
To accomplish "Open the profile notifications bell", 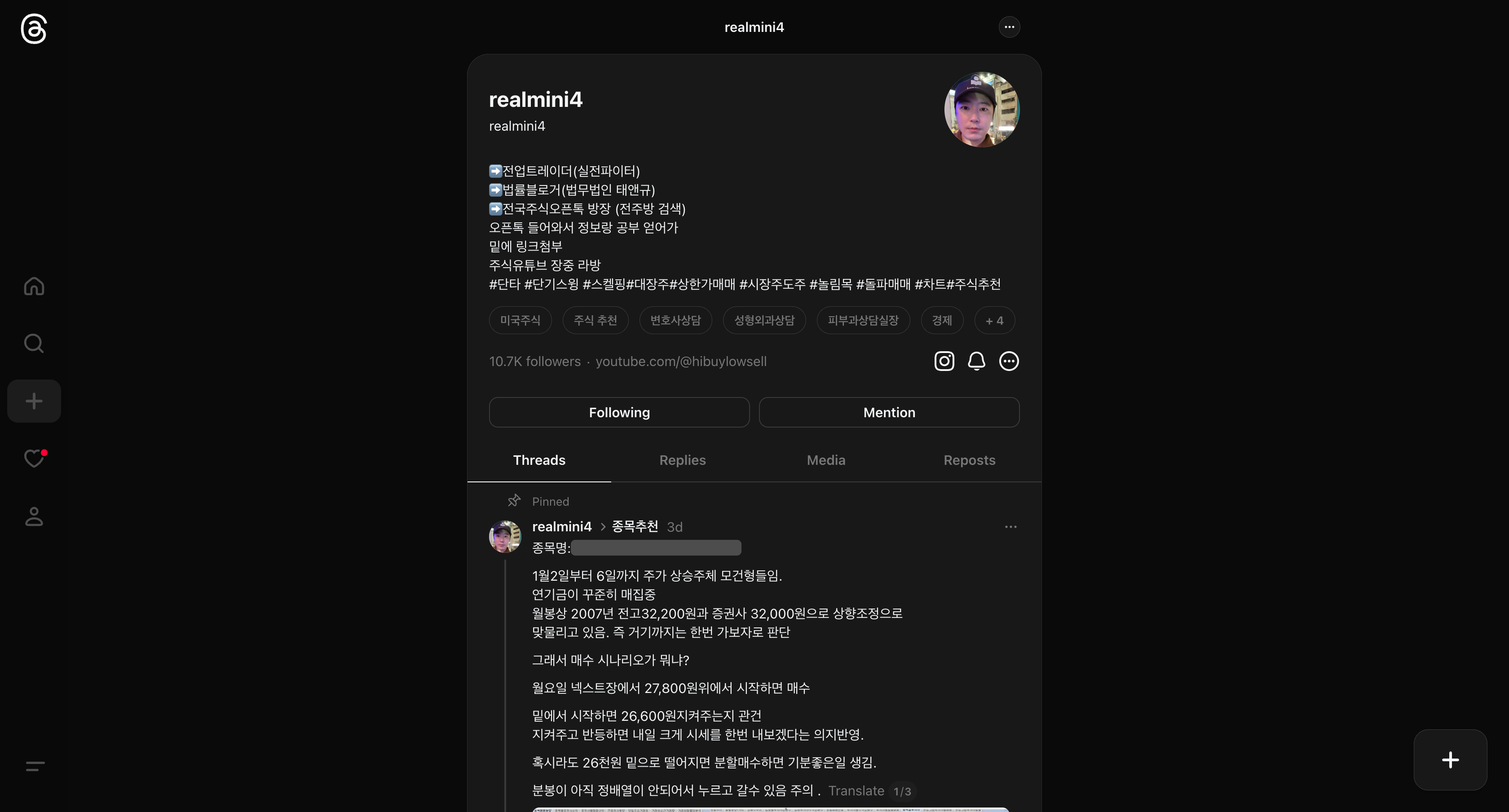I will 976,362.
